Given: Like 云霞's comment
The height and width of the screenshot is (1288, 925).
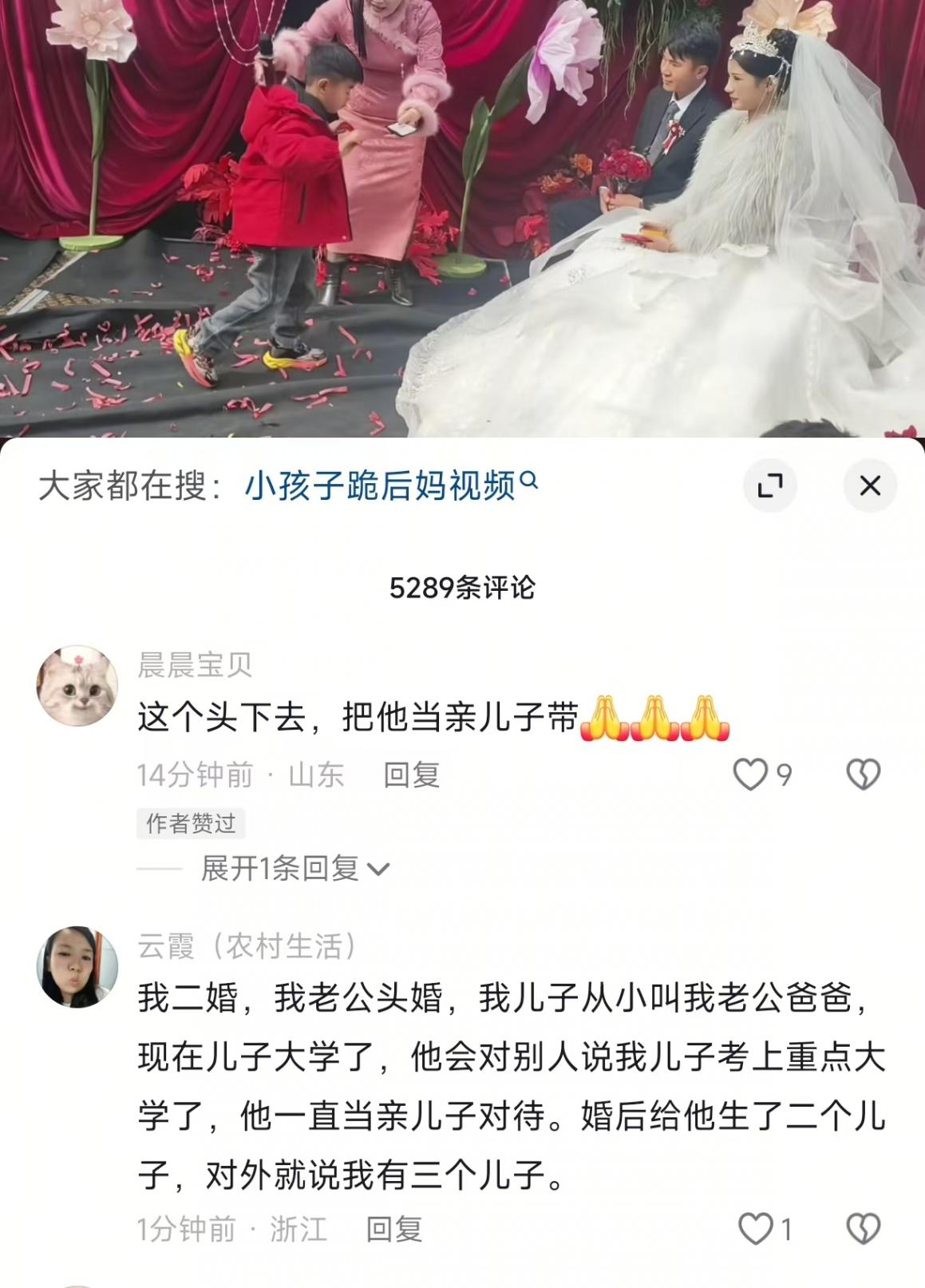Looking at the screenshot, I should [x=755, y=1229].
